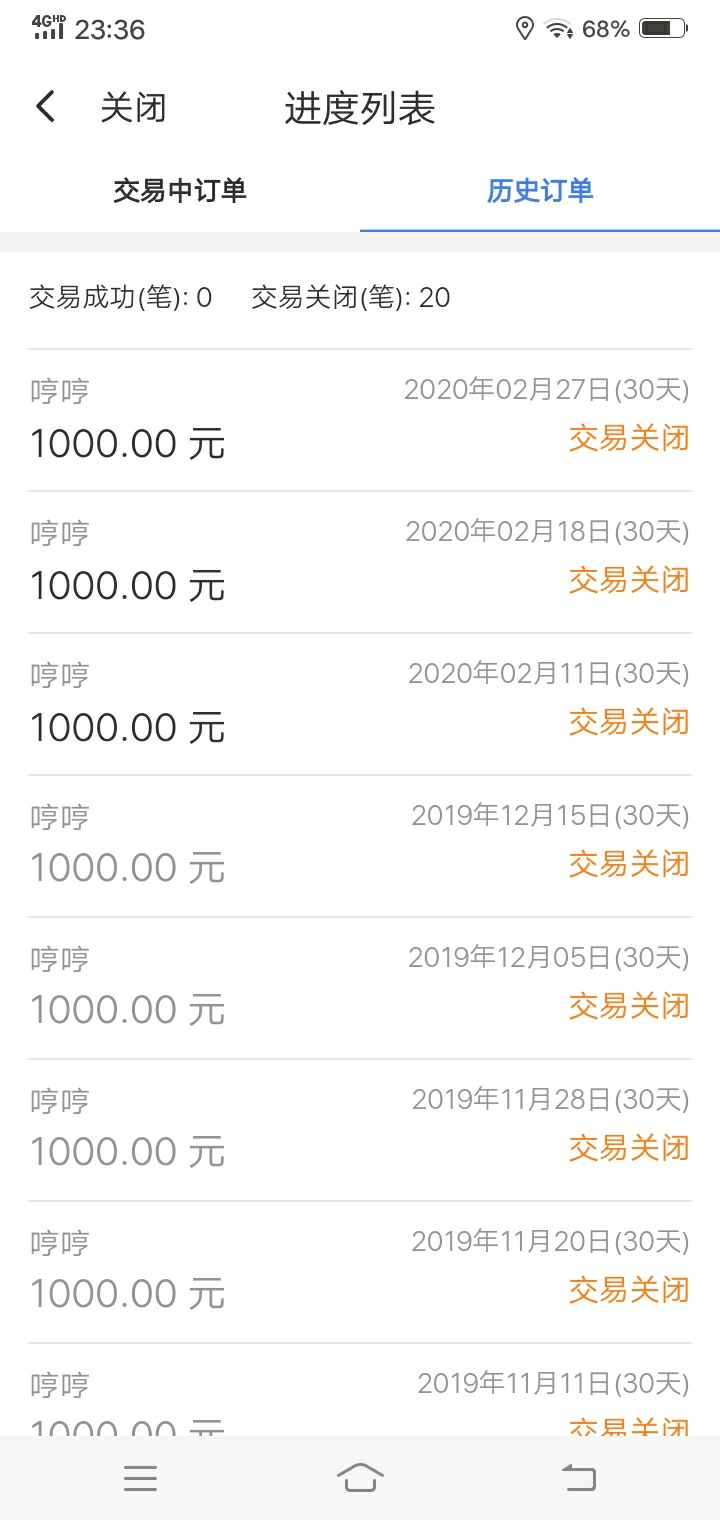
Task: Open the order dated 2020年02月27日
Action: point(360,420)
